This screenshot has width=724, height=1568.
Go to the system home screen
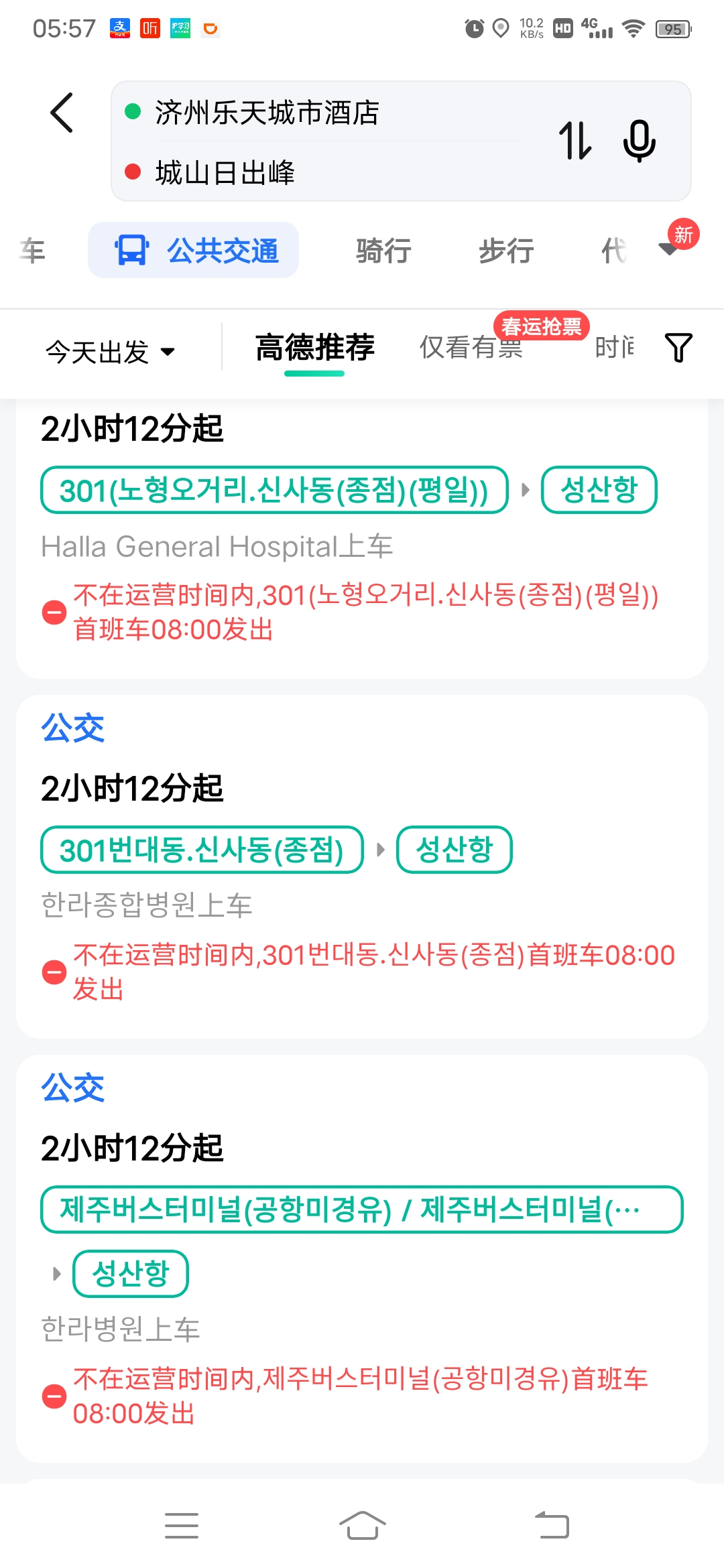point(362,1526)
